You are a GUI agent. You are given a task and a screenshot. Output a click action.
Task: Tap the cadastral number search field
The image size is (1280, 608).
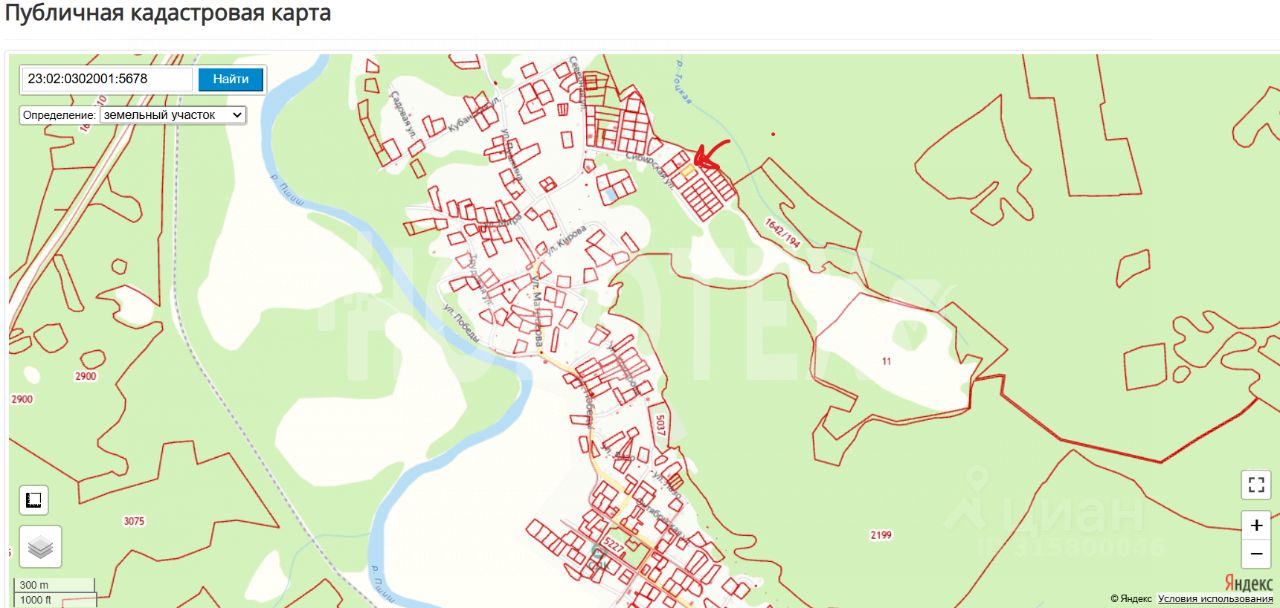[107, 79]
